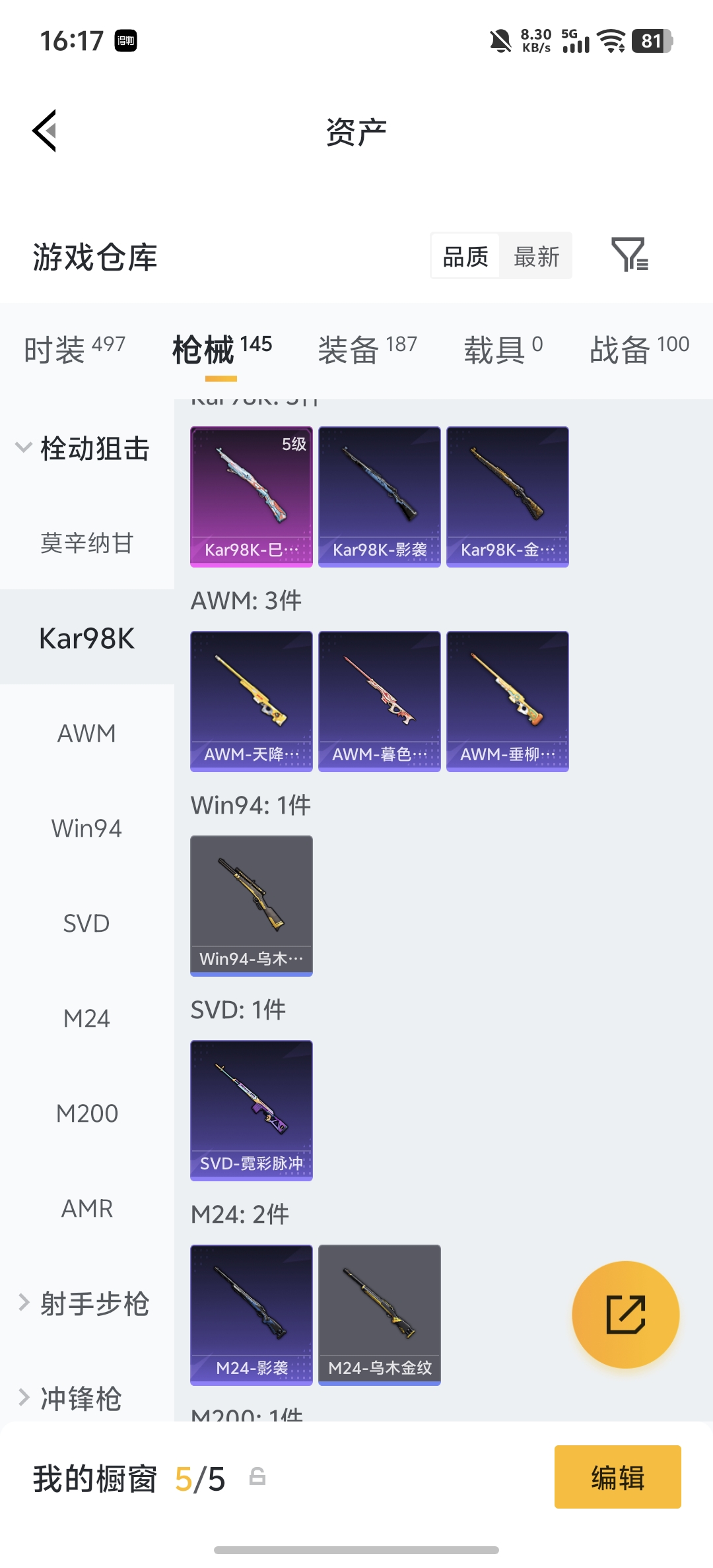Sort warehouse by 品质
Image resolution: width=713 pixels, height=1568 pixels.
coord(465,256)
